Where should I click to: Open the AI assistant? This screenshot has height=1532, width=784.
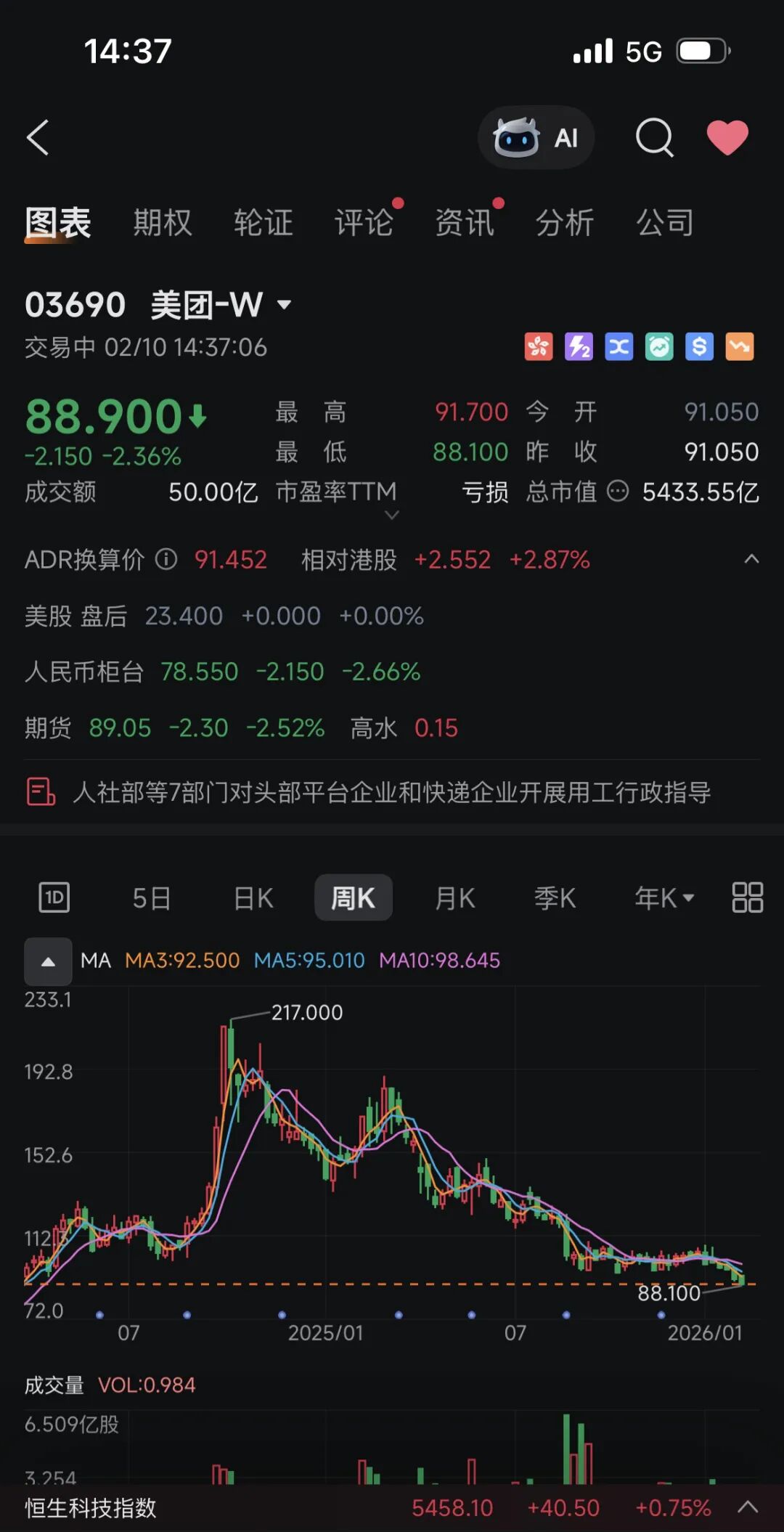[536, 137]
